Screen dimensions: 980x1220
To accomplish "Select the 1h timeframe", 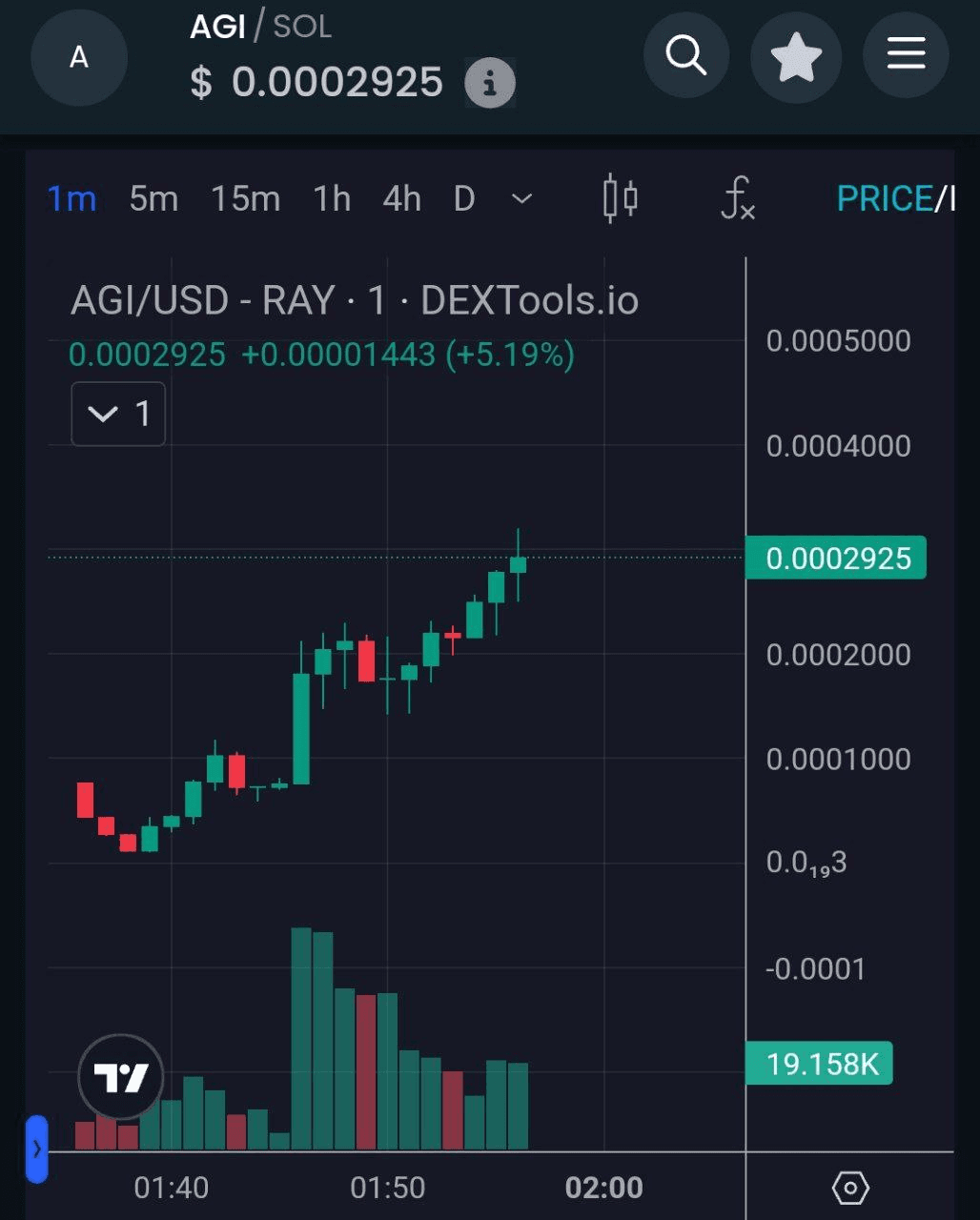I will 332,199.
